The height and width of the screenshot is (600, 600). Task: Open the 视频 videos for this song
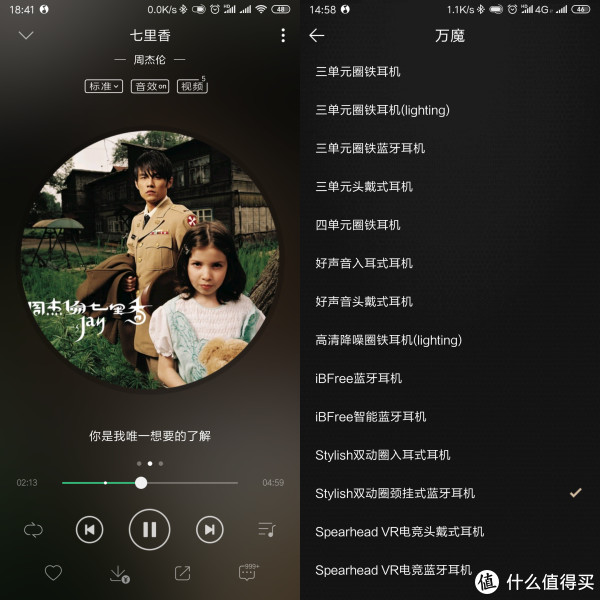192,86
